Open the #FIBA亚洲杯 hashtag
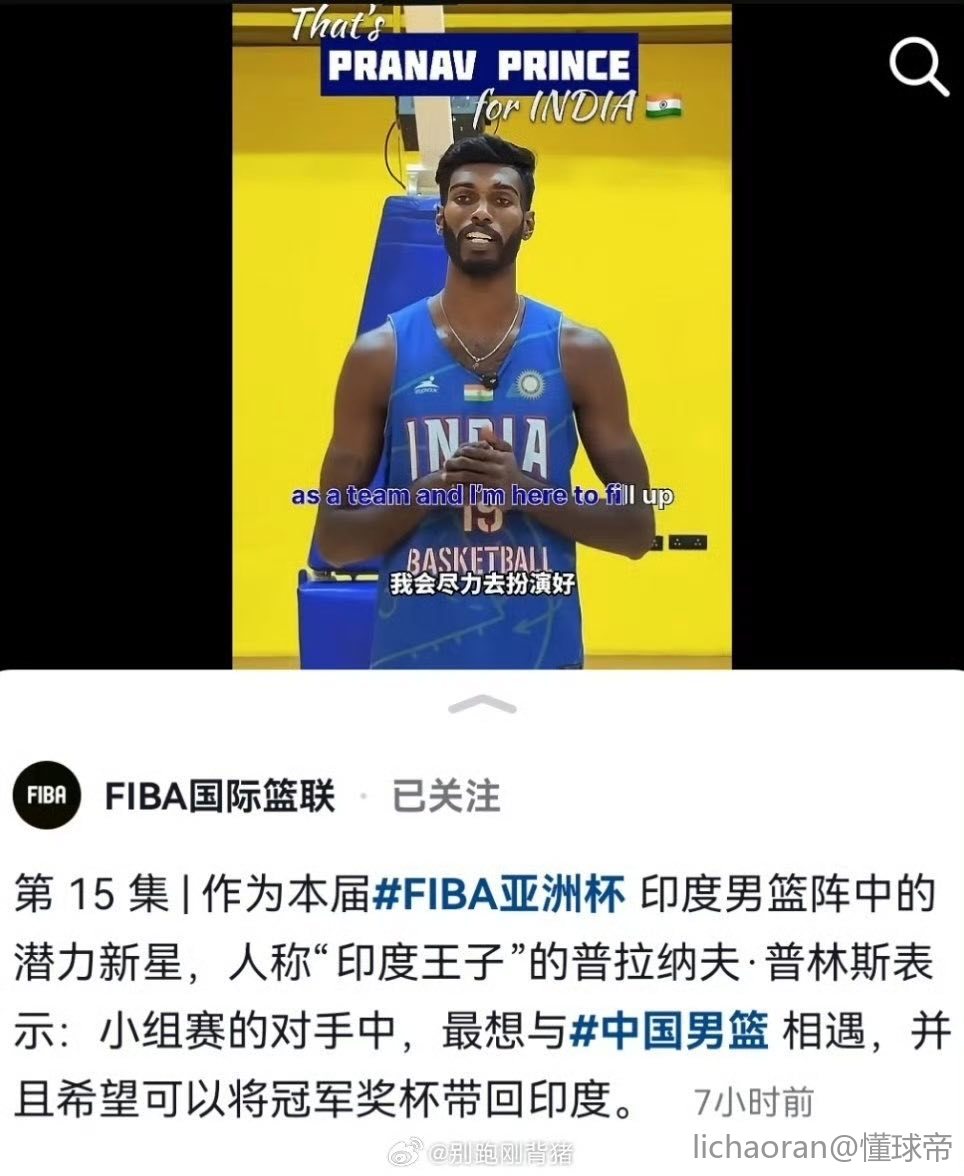This screenshot has width=964, height=1176. [x=498, y=895]
